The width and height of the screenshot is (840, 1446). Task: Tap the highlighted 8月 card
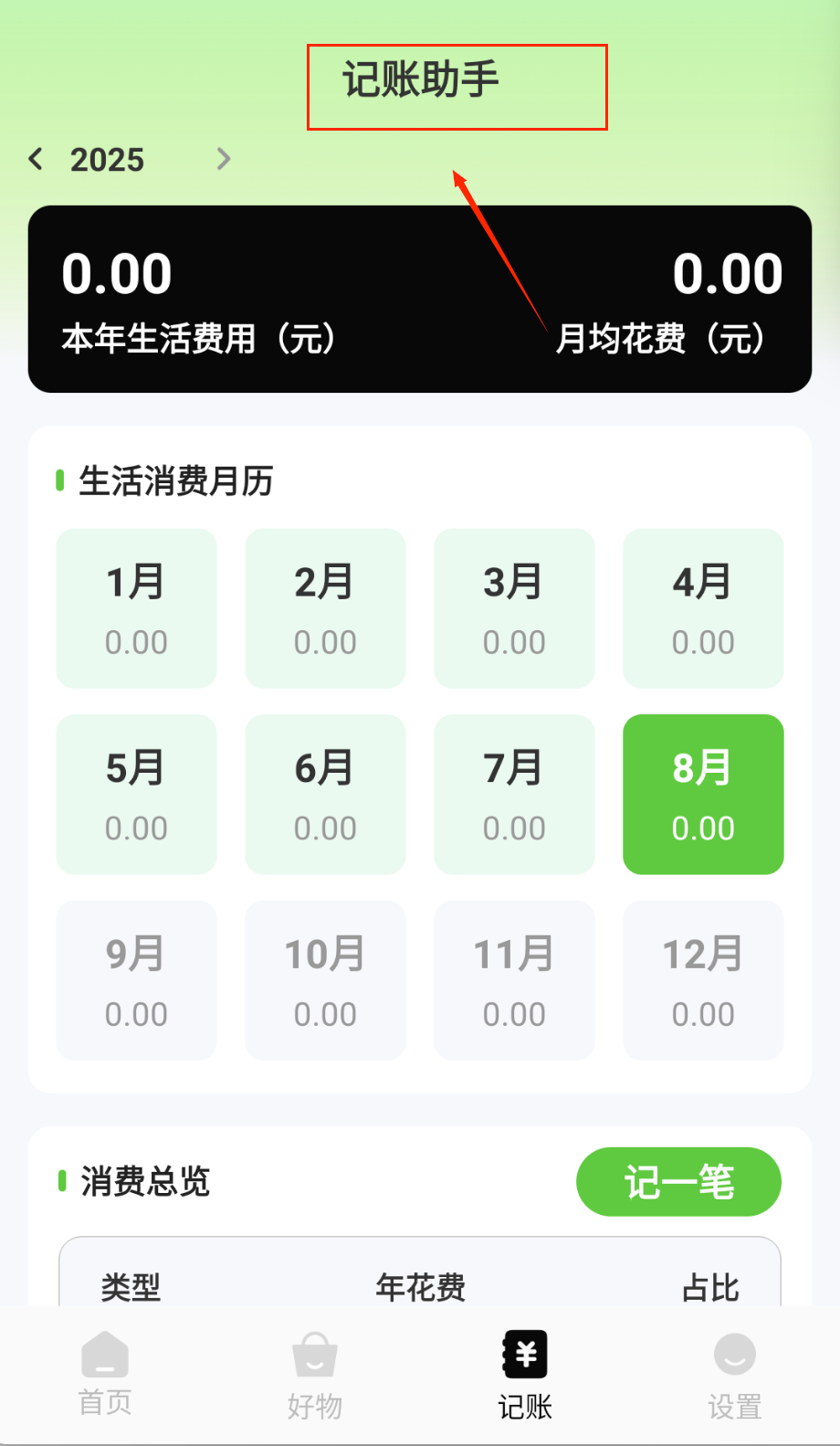(x=703, y=794)
